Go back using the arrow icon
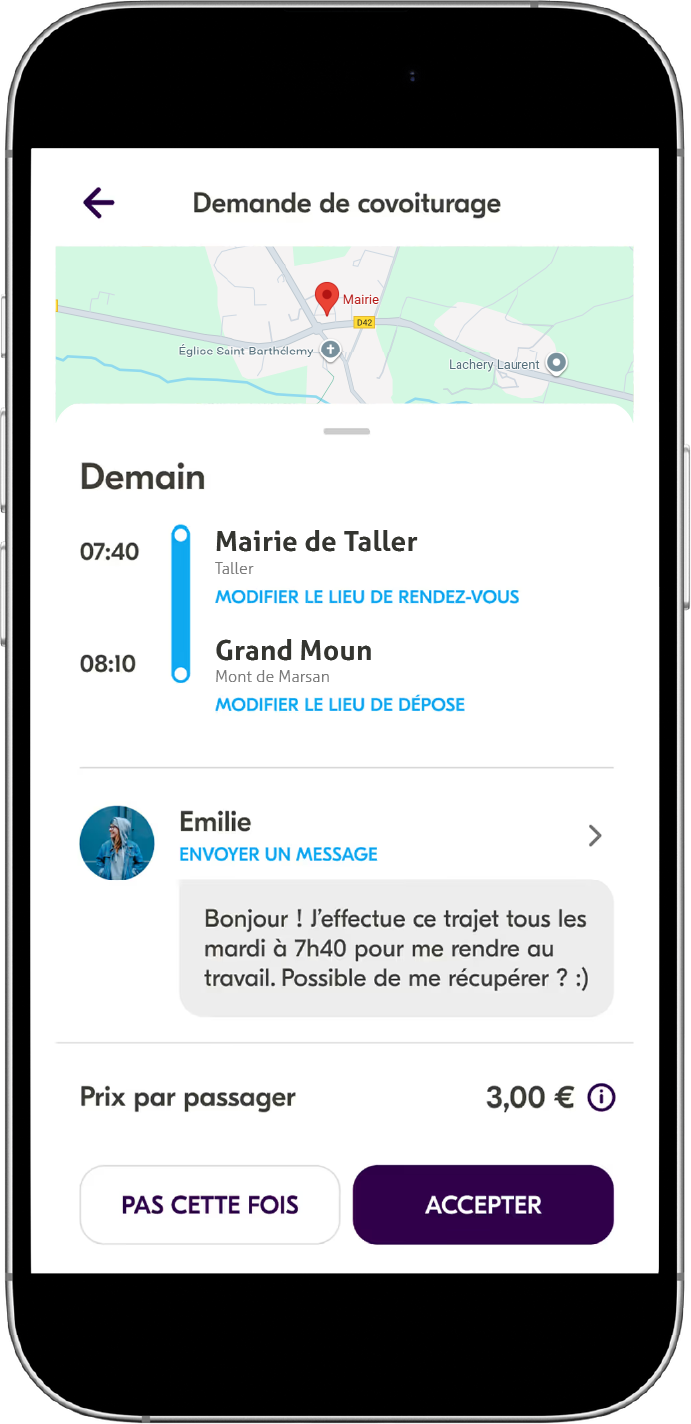 pos(99,203)
